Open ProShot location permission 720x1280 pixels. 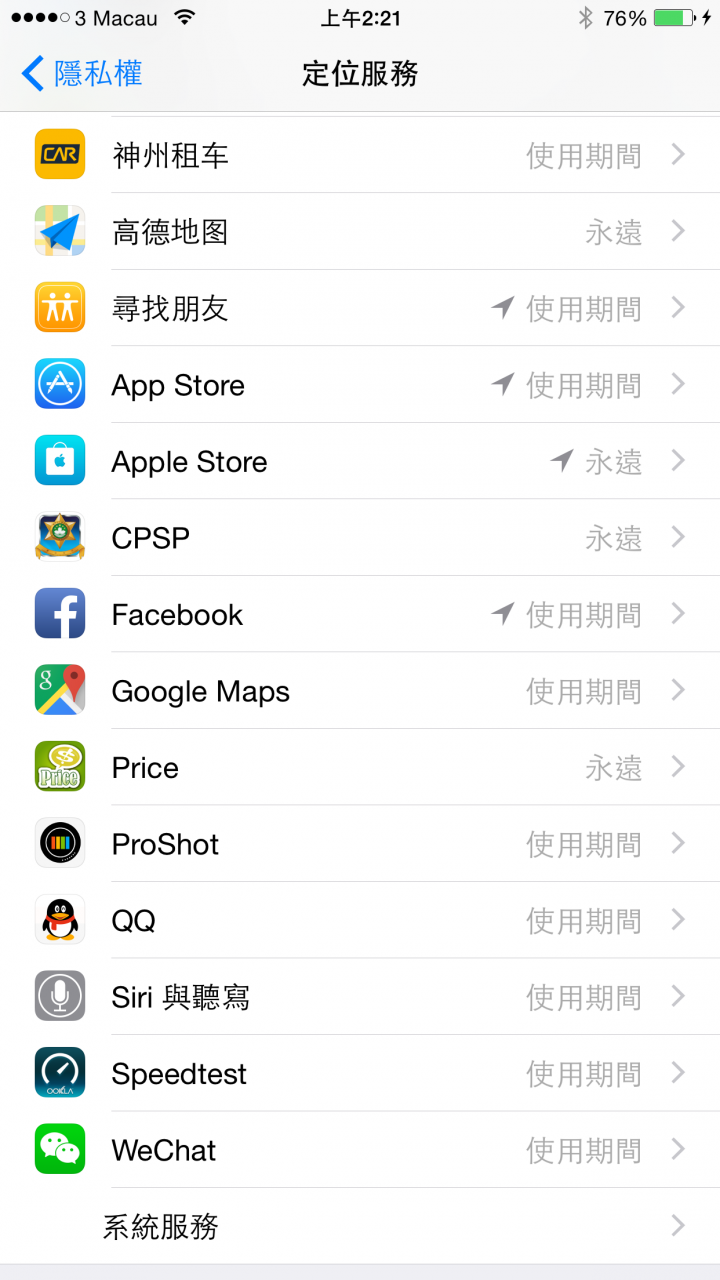[x=360, y=844]
